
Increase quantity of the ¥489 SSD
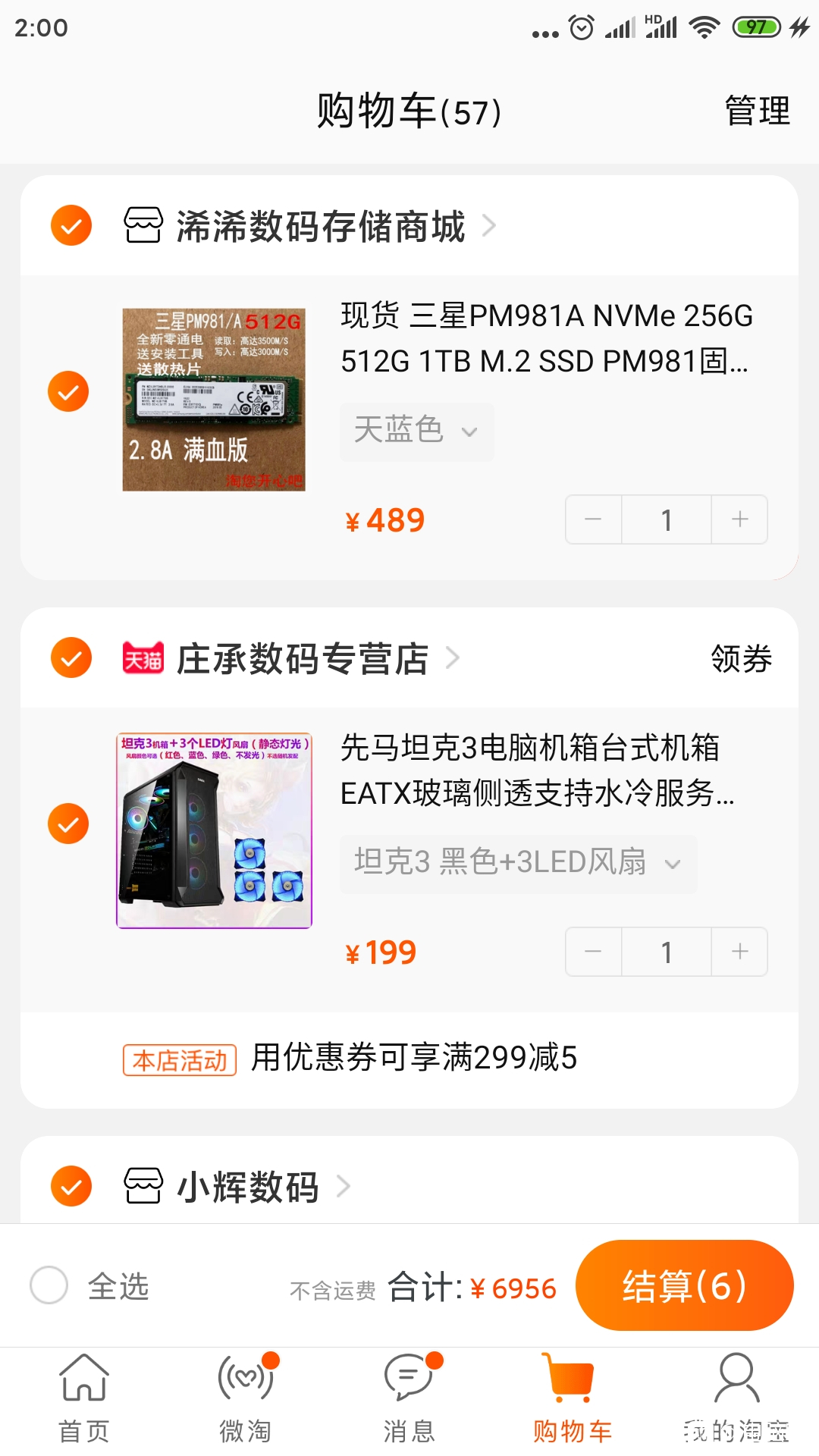(739, 519)
